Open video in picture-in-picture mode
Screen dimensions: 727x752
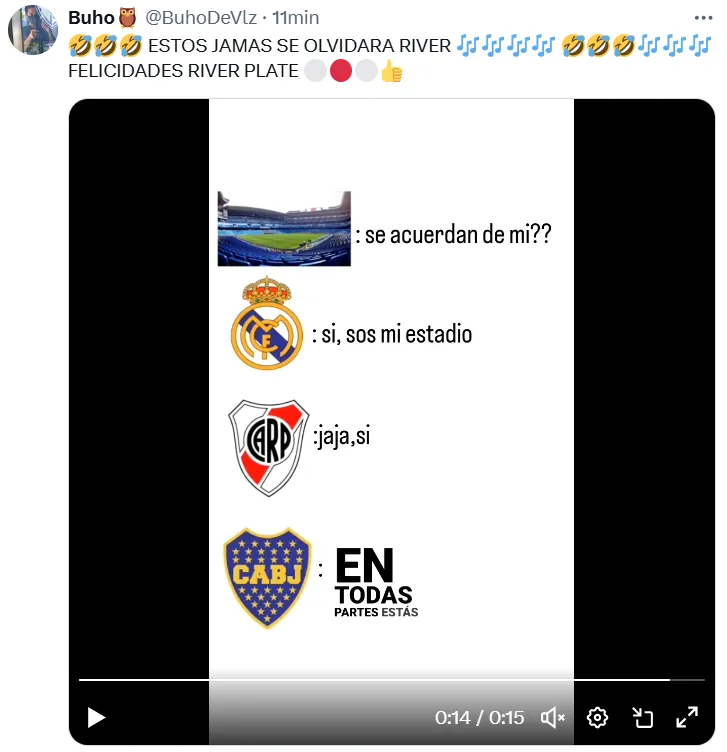click(642, 717)
